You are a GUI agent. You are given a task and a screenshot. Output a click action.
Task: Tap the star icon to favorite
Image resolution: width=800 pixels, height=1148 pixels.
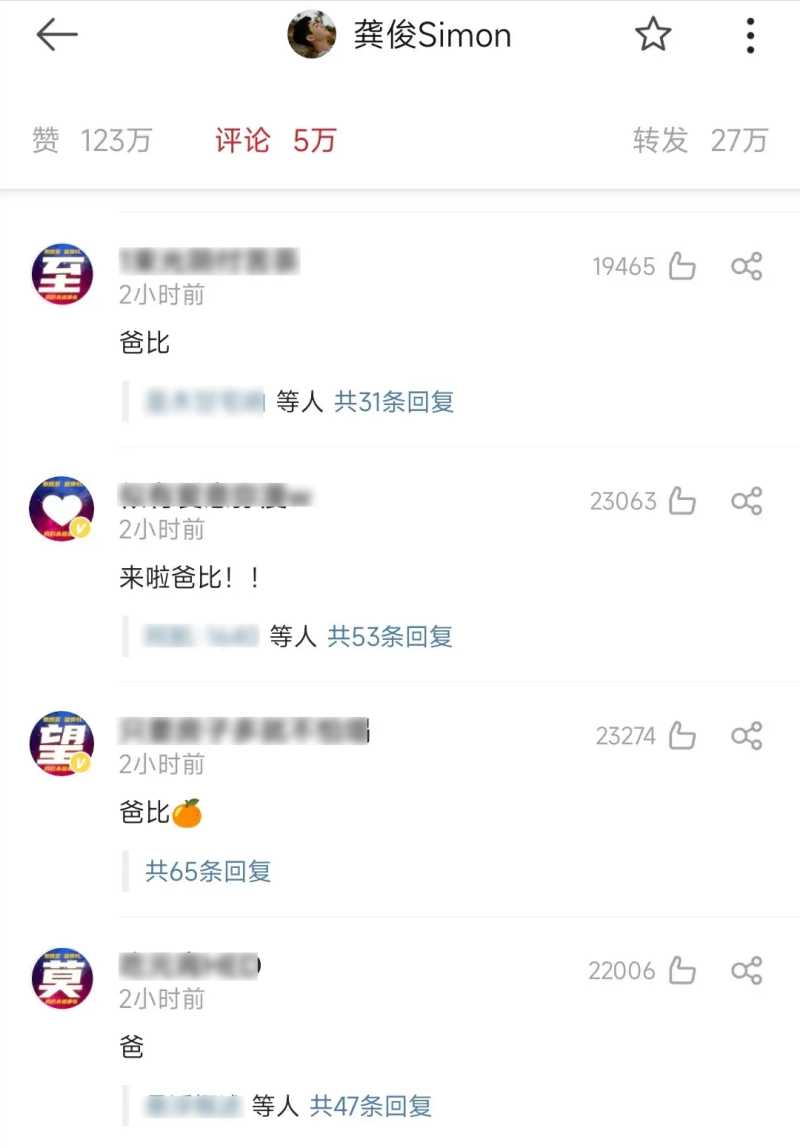pos(653,35)
